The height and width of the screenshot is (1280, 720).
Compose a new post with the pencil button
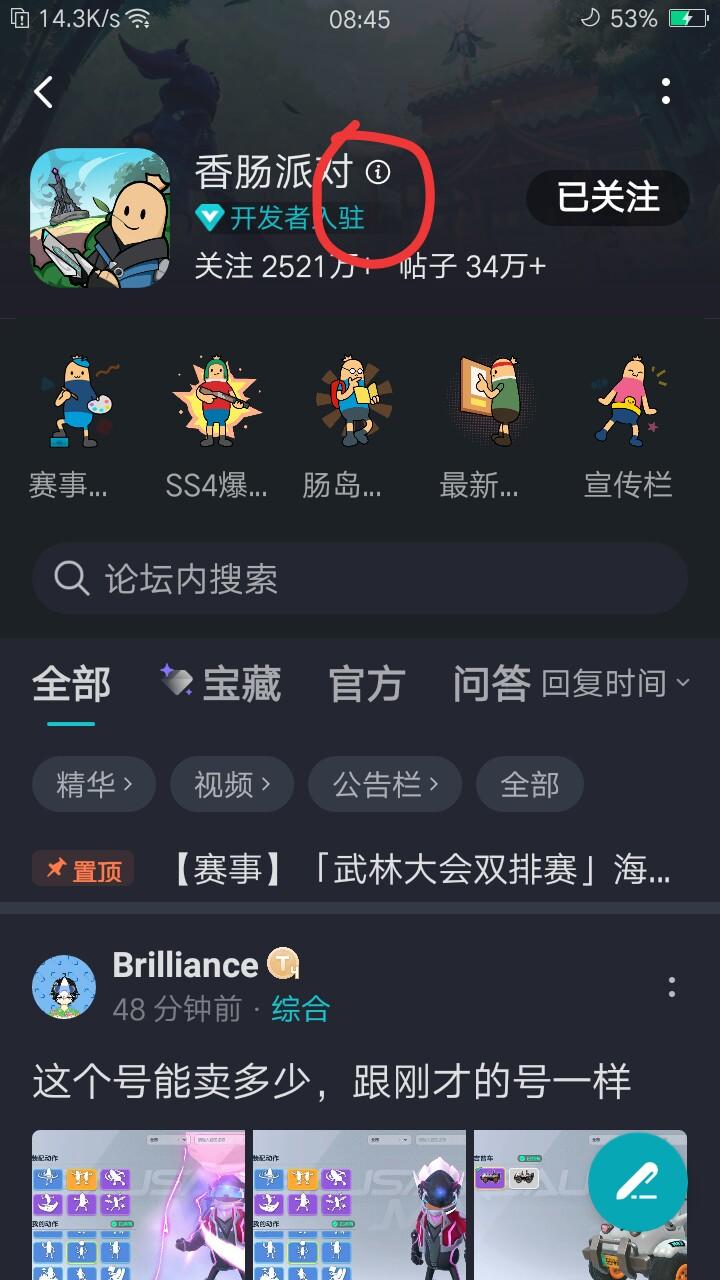pyautogui.click(x=637, y=1183)
